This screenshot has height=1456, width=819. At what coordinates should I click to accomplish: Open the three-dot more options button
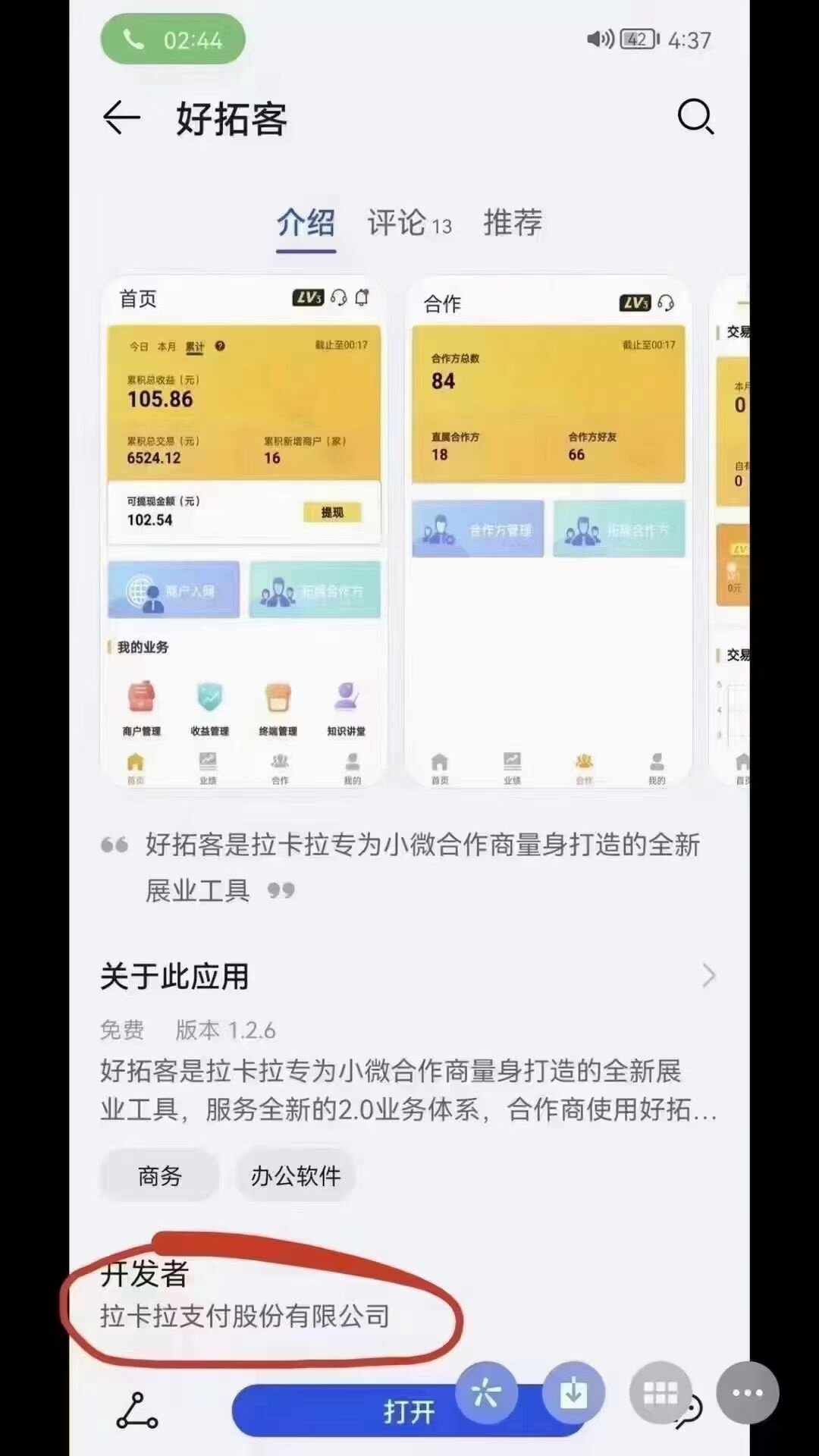coord(748,1393)
